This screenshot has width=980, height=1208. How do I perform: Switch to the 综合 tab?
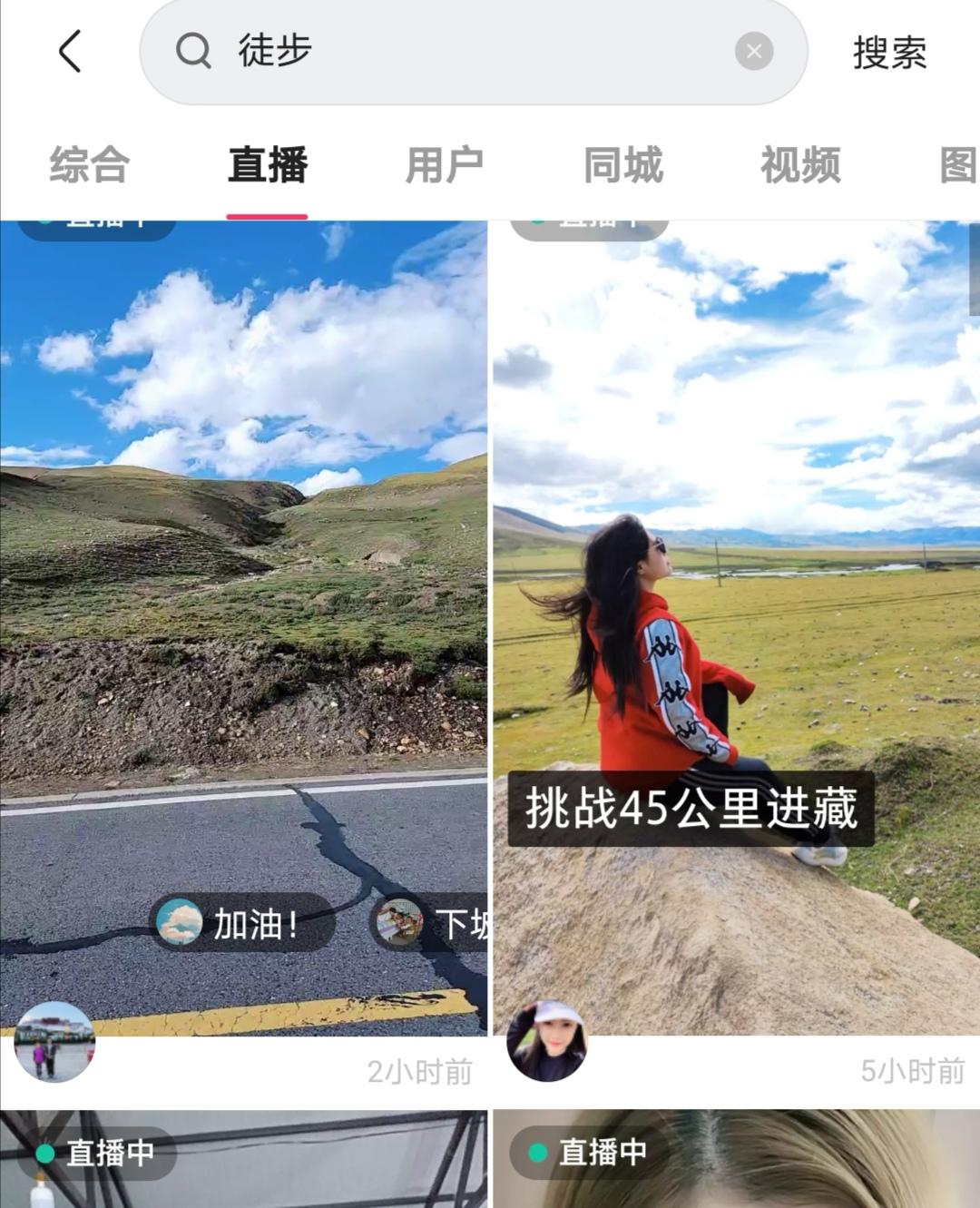(89, 165)
